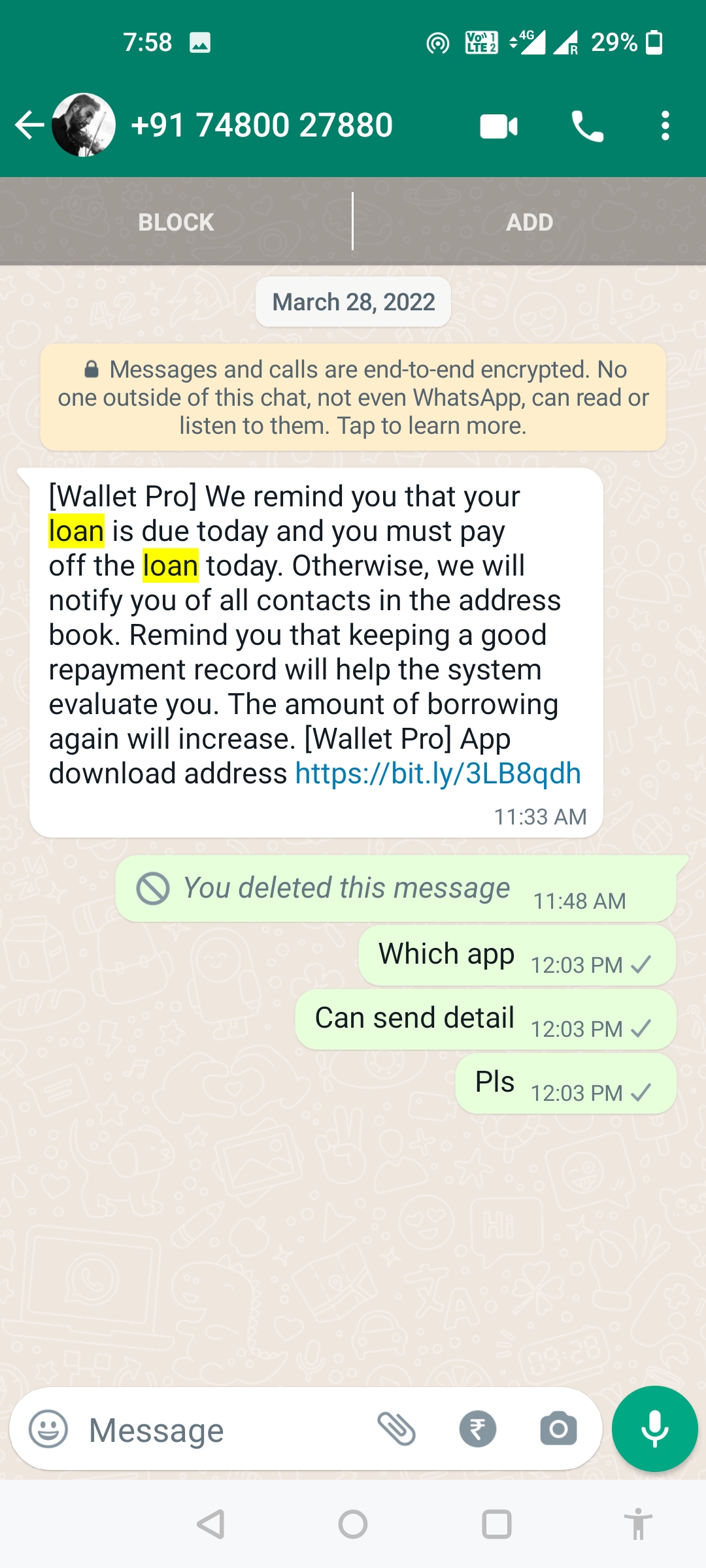Go back to the chat list

(29, 125)
